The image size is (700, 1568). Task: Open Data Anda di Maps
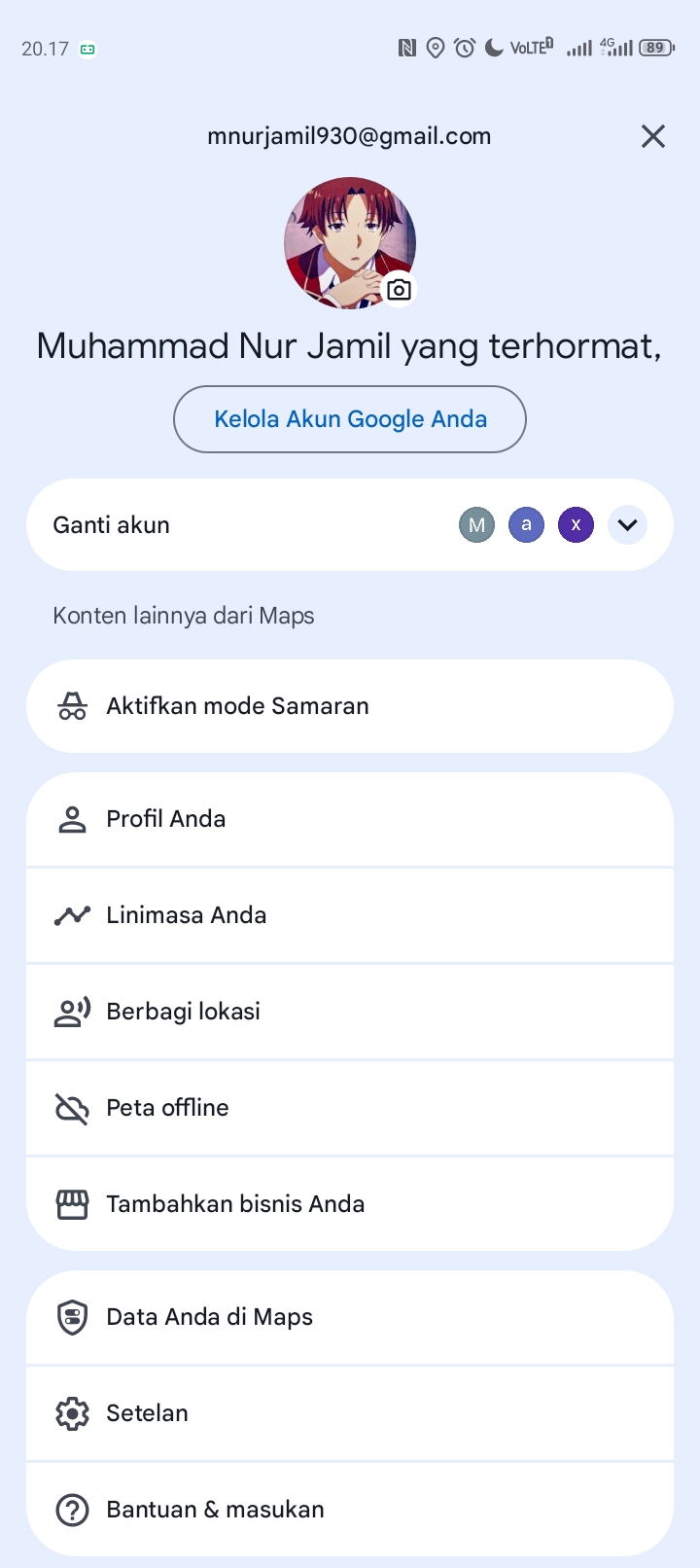(350, 1317)
